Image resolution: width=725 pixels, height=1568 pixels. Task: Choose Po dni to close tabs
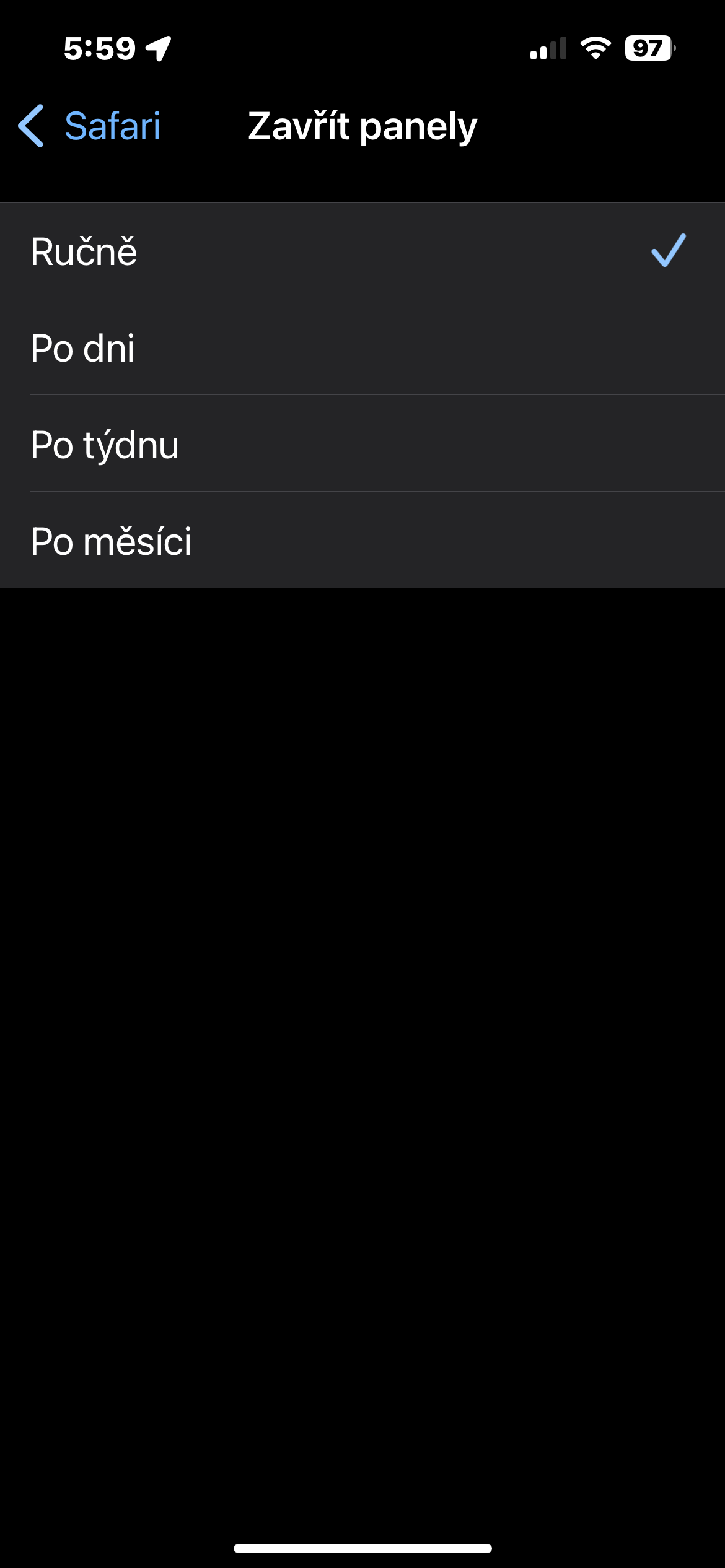[362, 347]
